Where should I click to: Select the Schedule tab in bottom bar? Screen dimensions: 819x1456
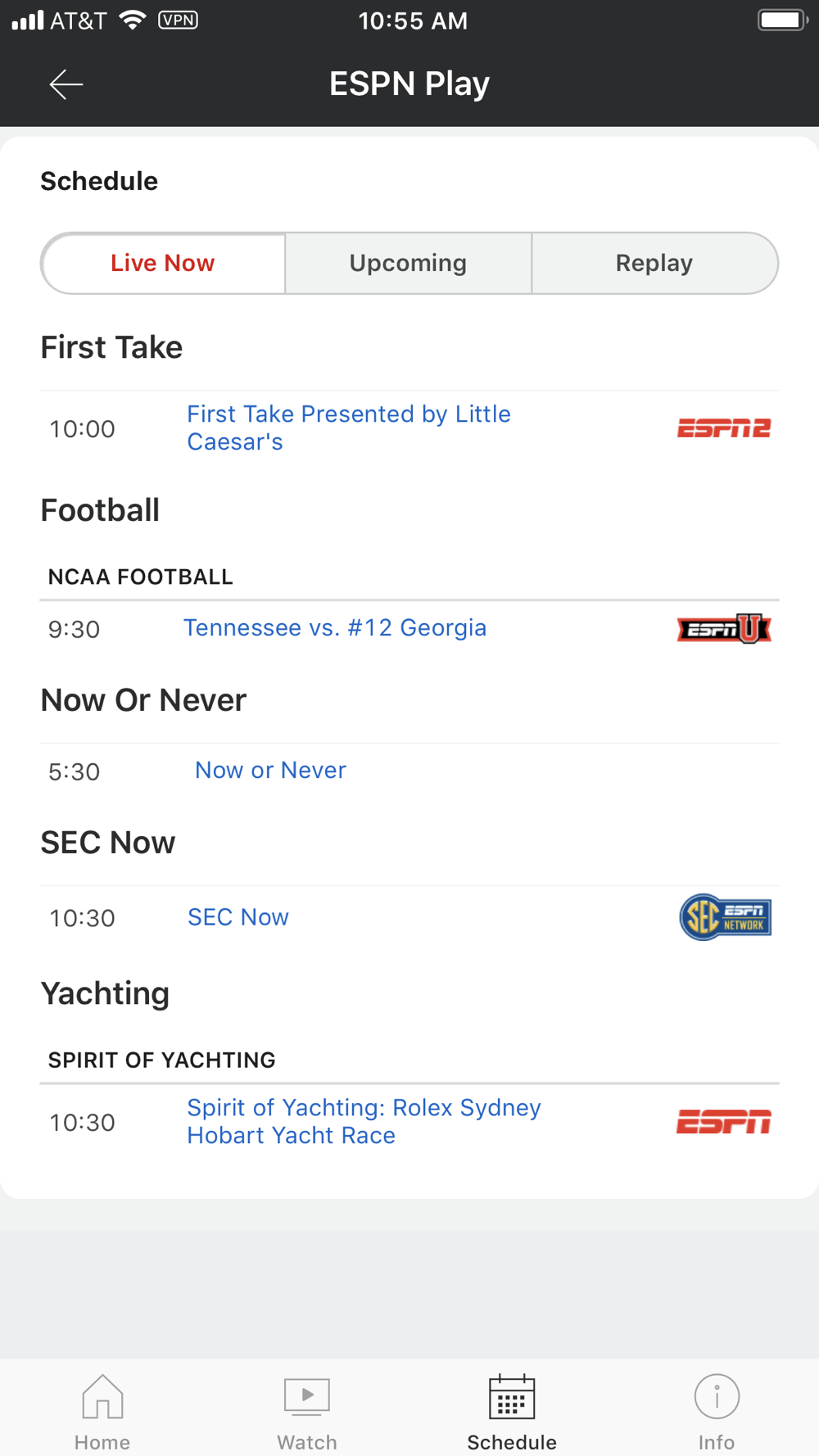(512, 1412)
